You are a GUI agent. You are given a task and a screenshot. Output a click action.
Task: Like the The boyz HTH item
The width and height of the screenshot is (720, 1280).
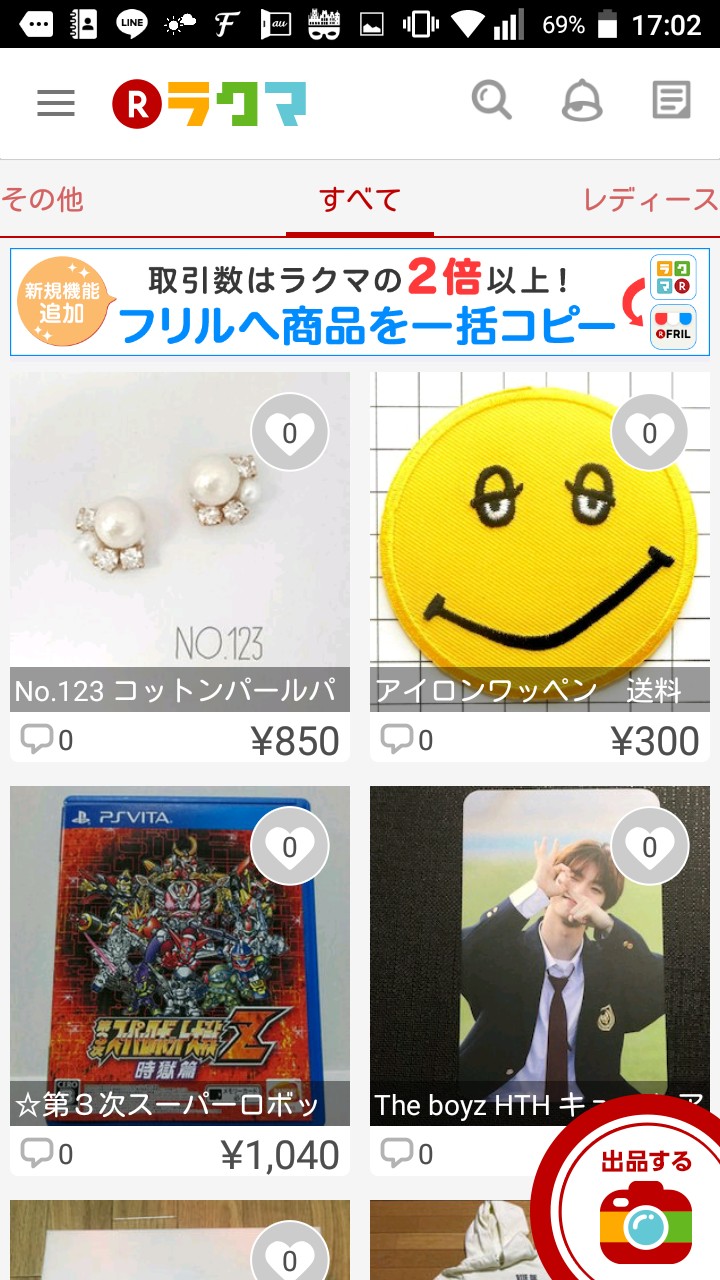click(650, 847)
